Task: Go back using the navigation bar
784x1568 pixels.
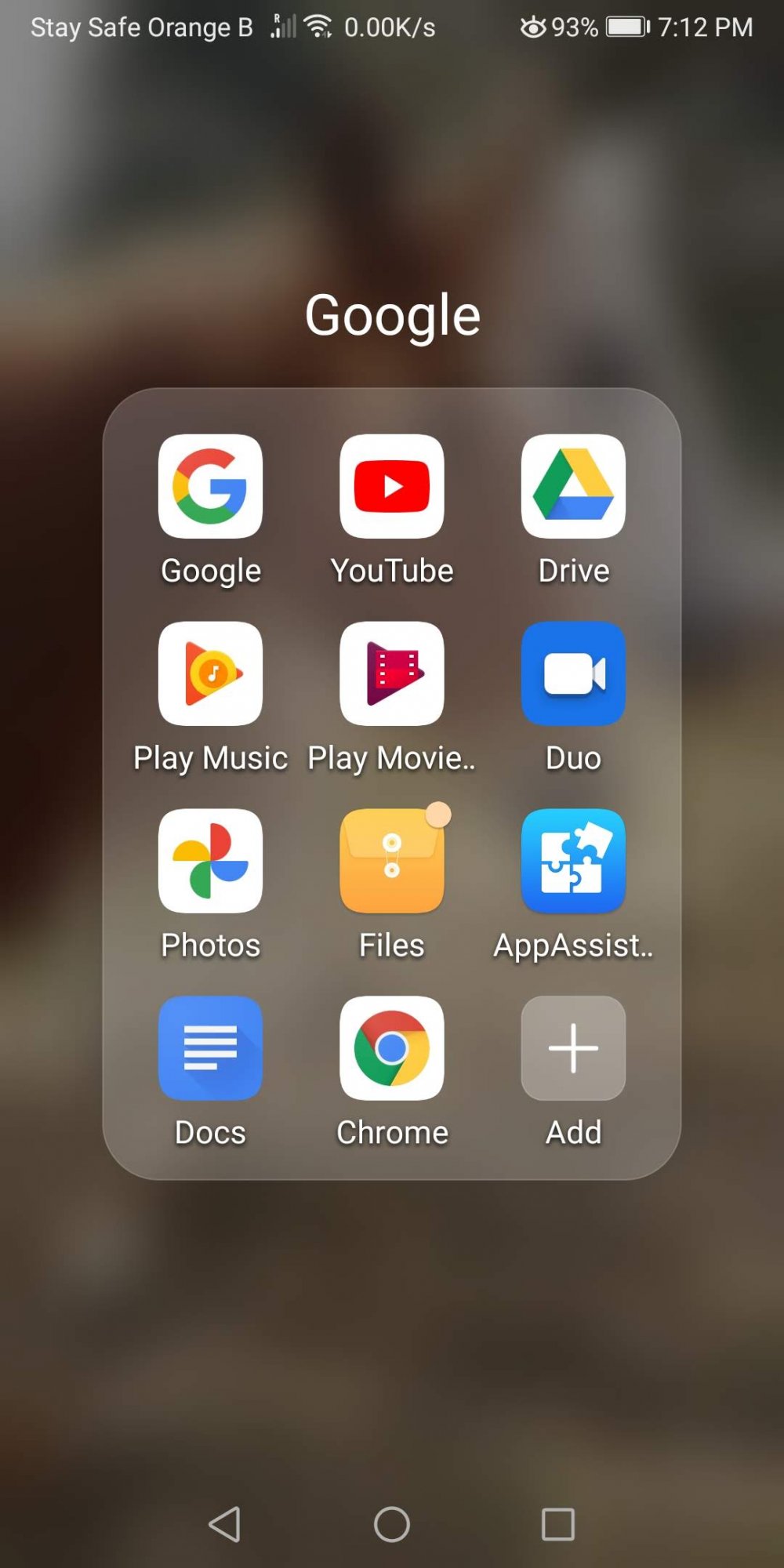Action: pos(225,1524)
